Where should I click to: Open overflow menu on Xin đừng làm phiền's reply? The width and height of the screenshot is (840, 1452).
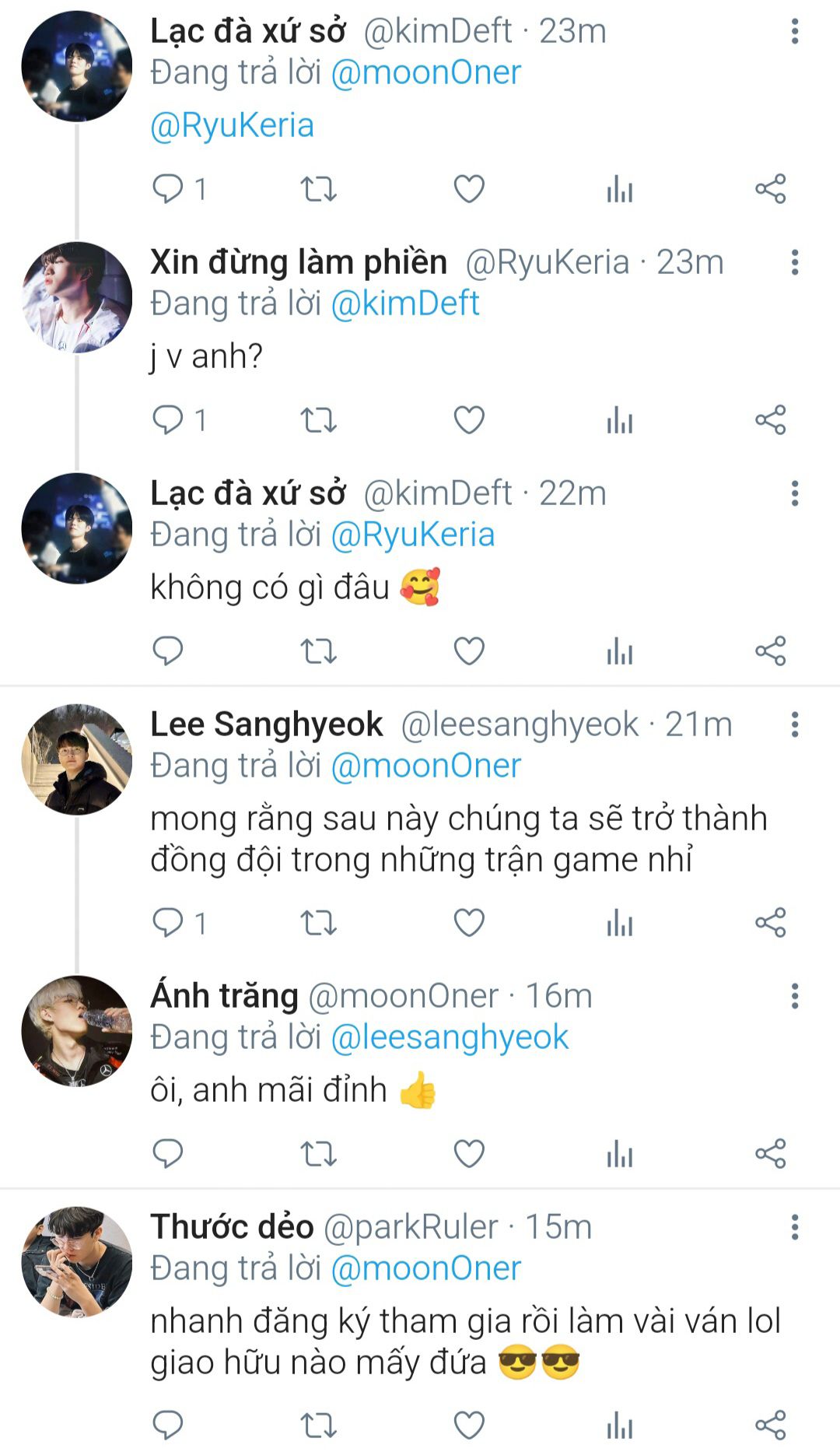point(794,262)
